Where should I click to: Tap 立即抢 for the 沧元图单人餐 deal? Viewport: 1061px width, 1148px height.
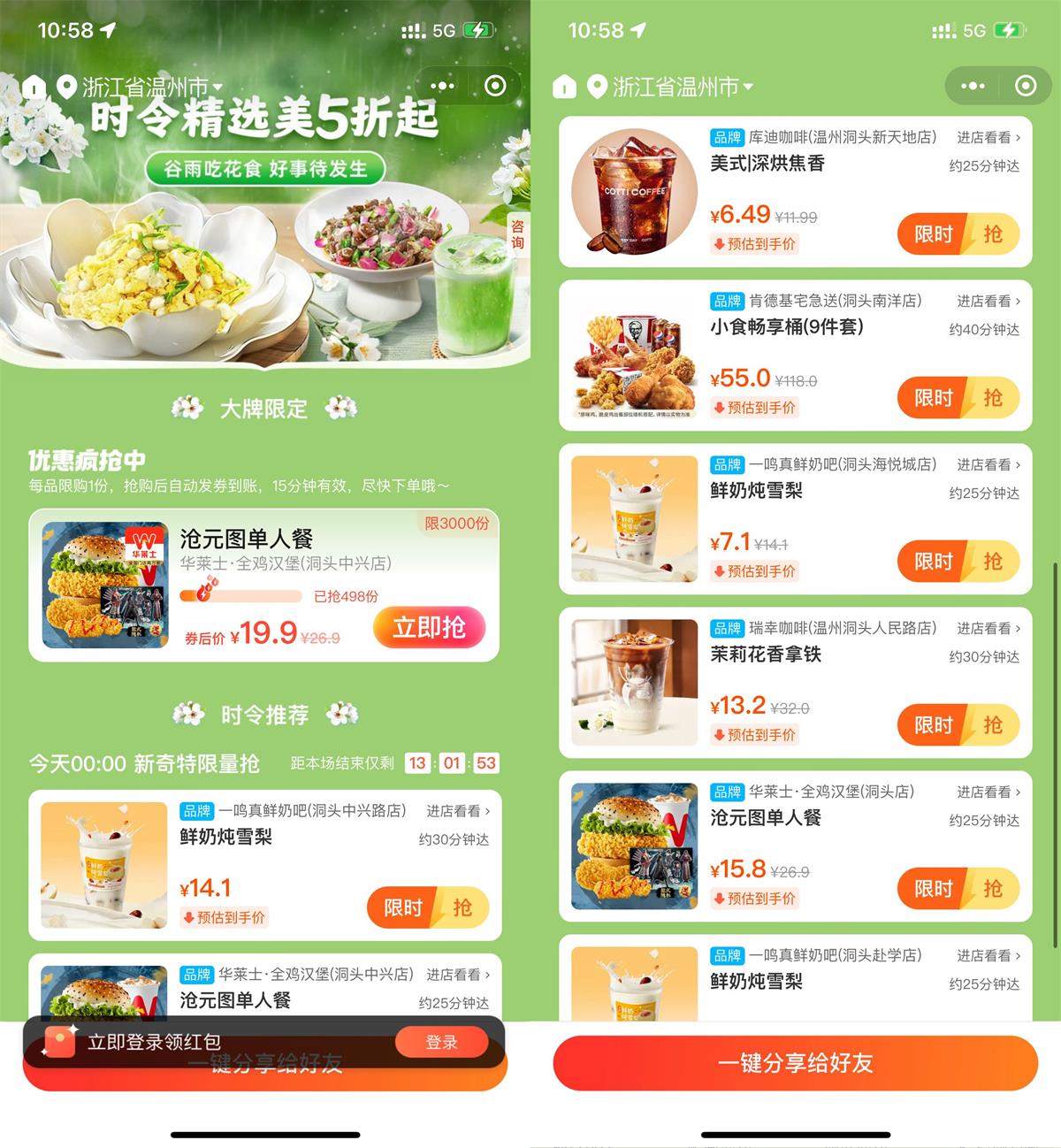(x=429, y=628)
